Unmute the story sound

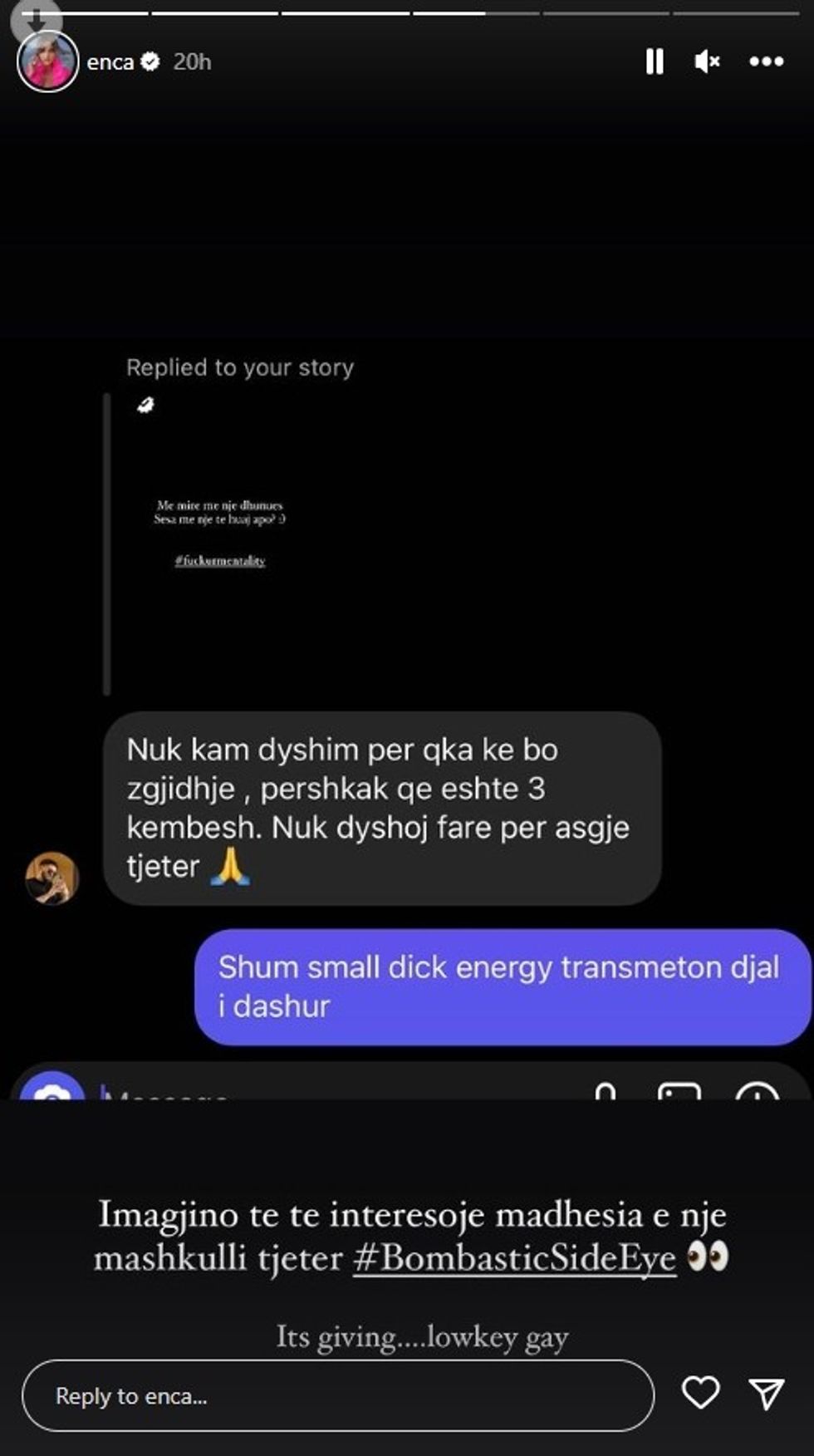707,61
